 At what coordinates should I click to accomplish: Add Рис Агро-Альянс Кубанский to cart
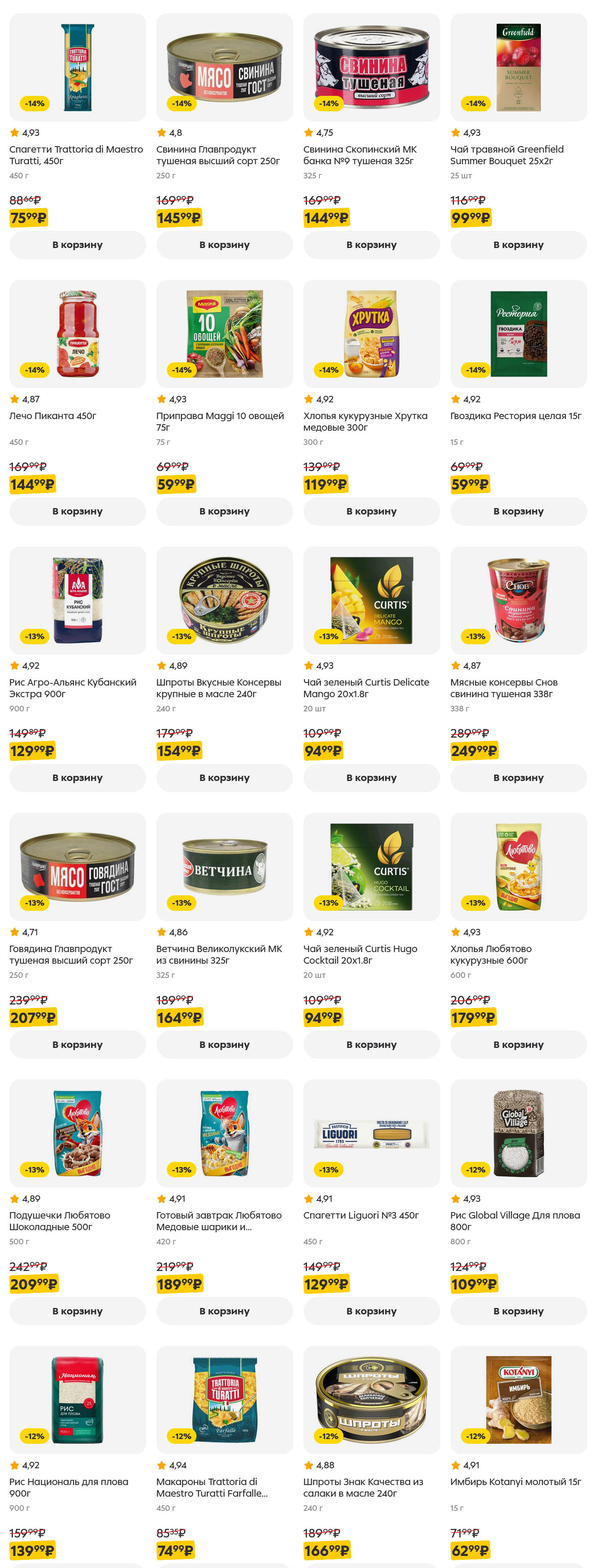(x=77, y=777)
